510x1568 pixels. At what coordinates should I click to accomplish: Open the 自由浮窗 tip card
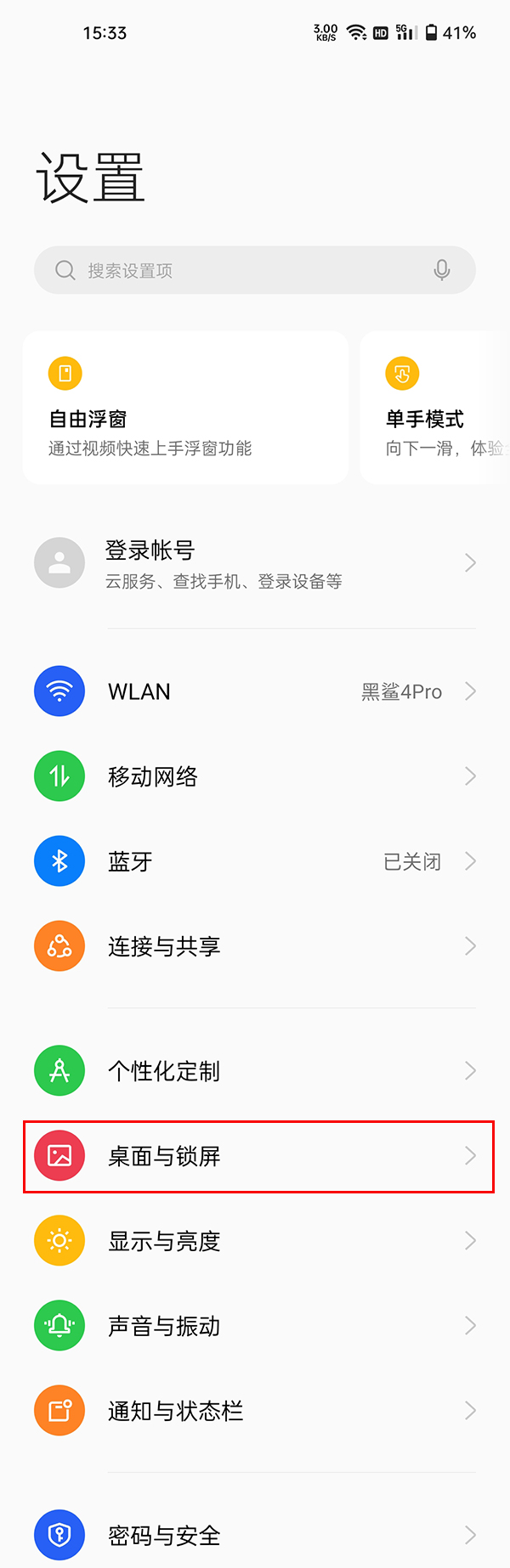[185, 408]
